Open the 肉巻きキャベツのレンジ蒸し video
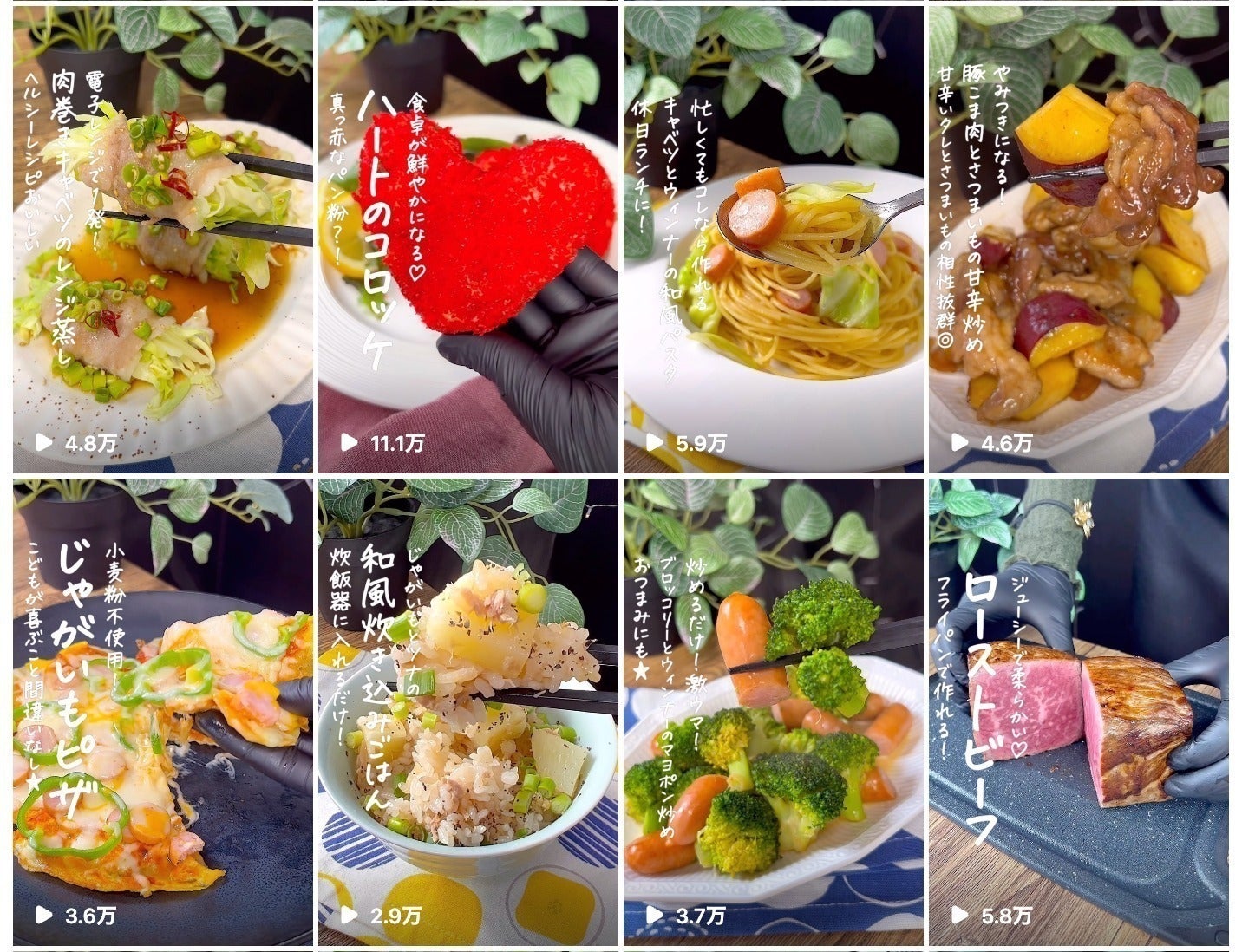 163,239
